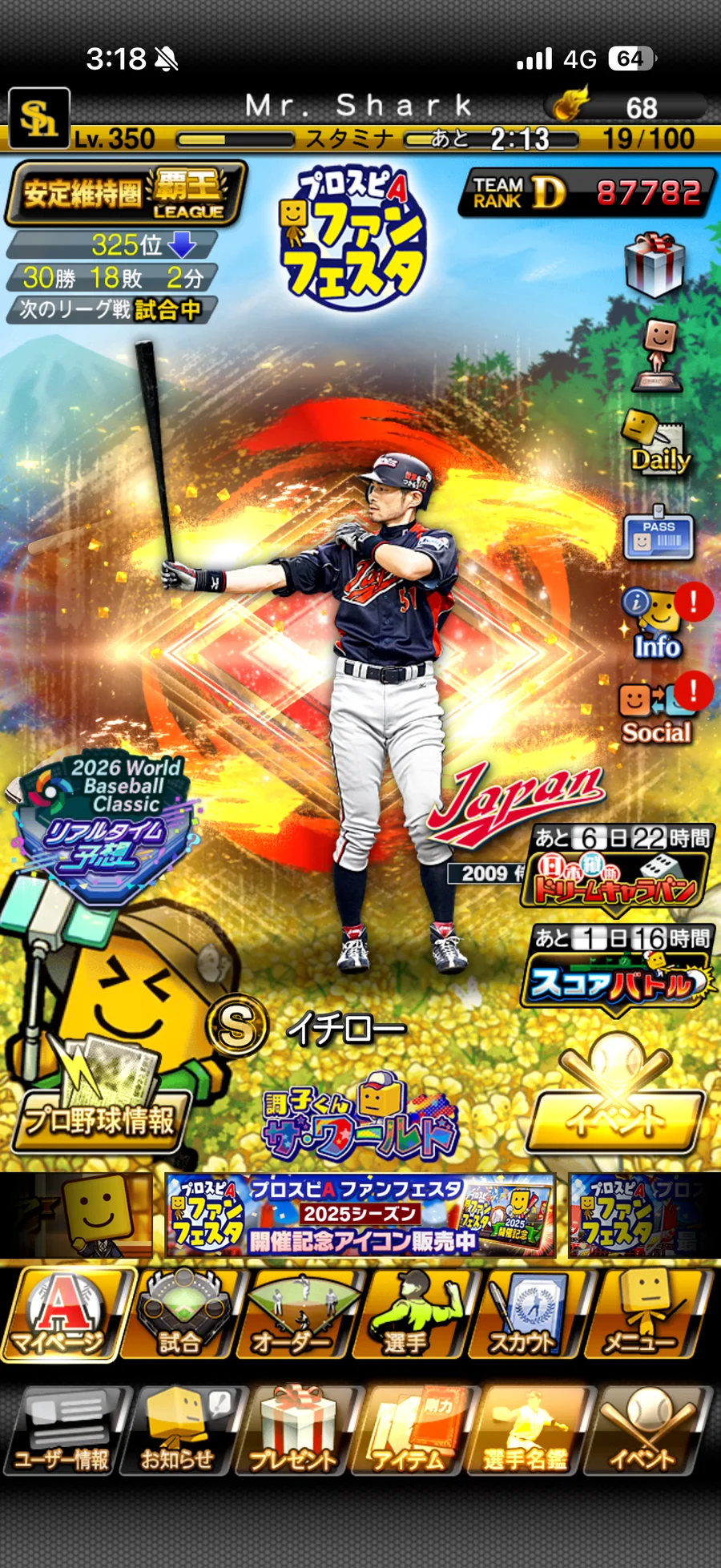721x1568 pixels.
Task: Open プロ野球情報
Action: click(100, 1118)
